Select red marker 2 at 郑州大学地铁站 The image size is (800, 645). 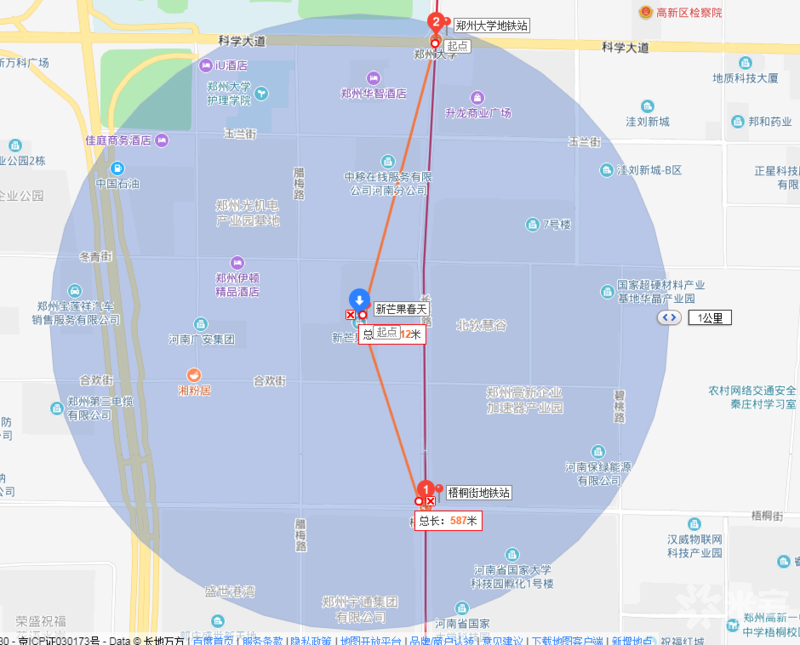435,20
